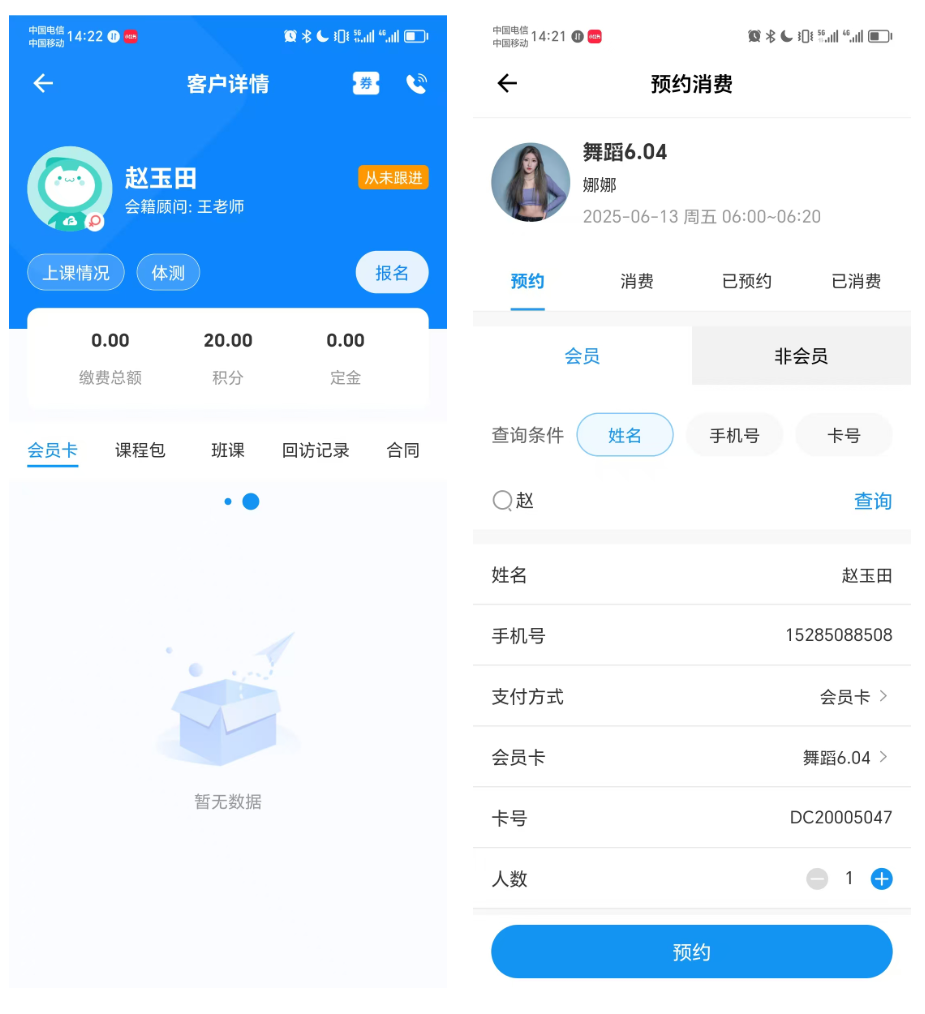Tap the 查询 link
Image resolution: width=925 pixels, height=1014 pixels.
point(872,501)
